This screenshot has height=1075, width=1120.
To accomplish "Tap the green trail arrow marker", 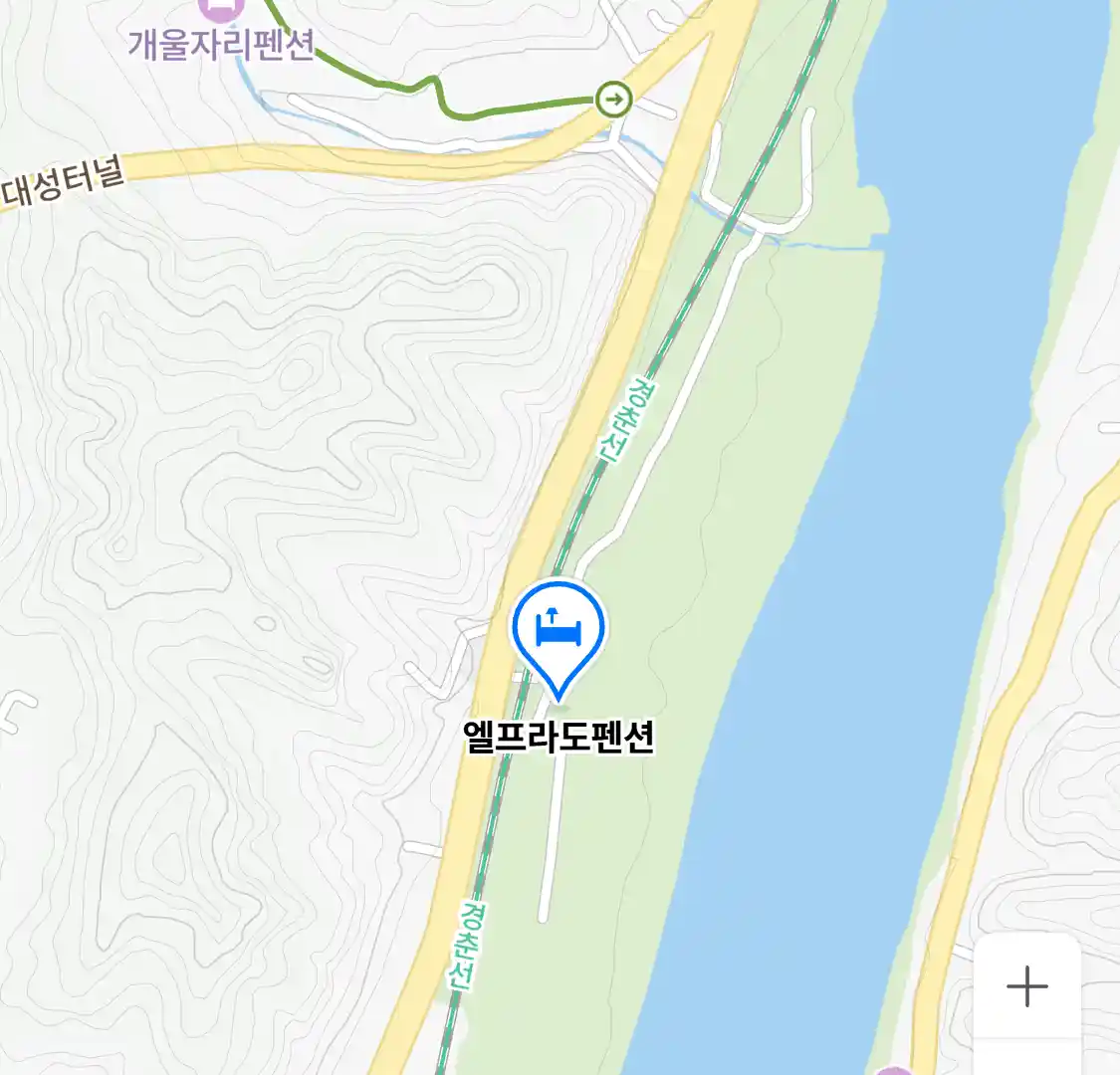I will tap(614, 100).
